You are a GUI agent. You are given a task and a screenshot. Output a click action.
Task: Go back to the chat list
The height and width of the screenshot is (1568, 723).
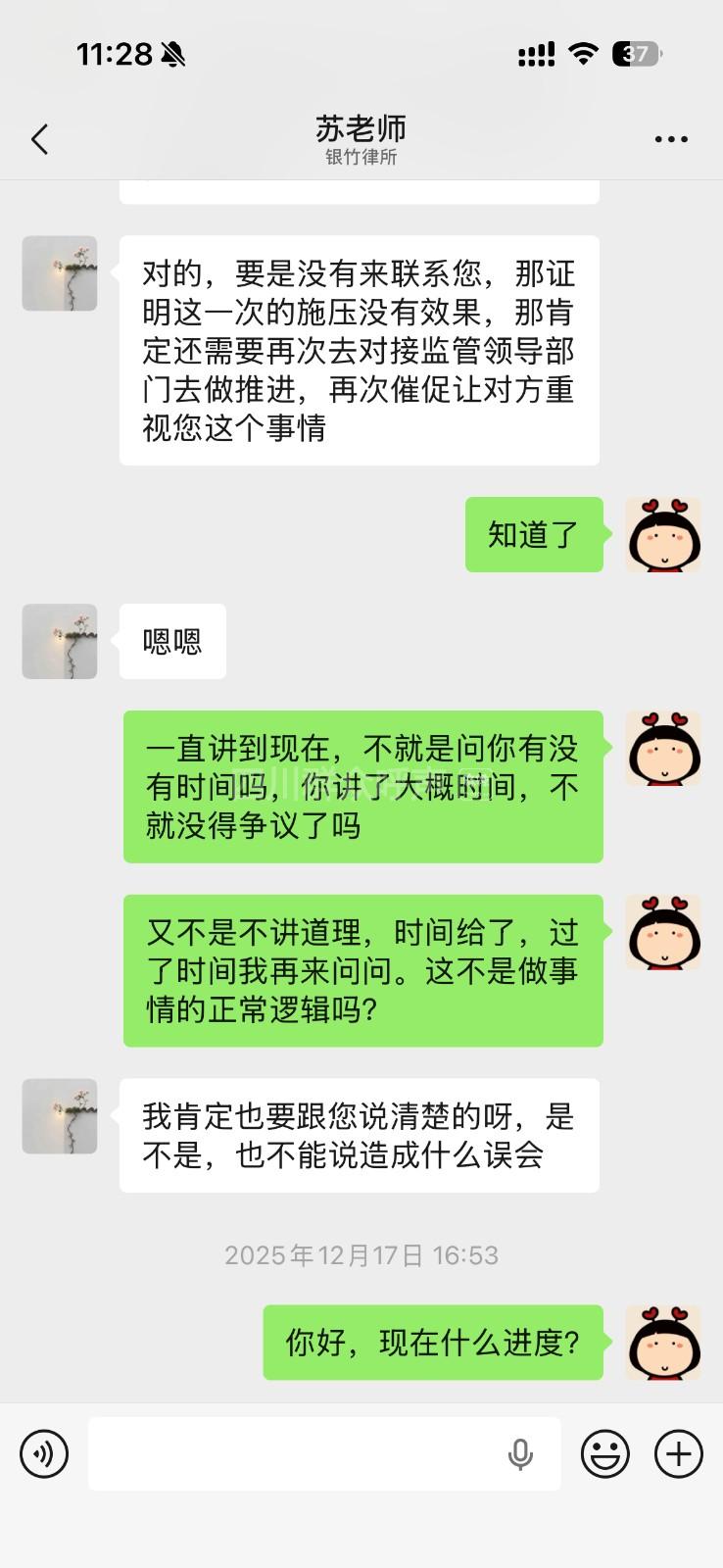pos(39,139)
